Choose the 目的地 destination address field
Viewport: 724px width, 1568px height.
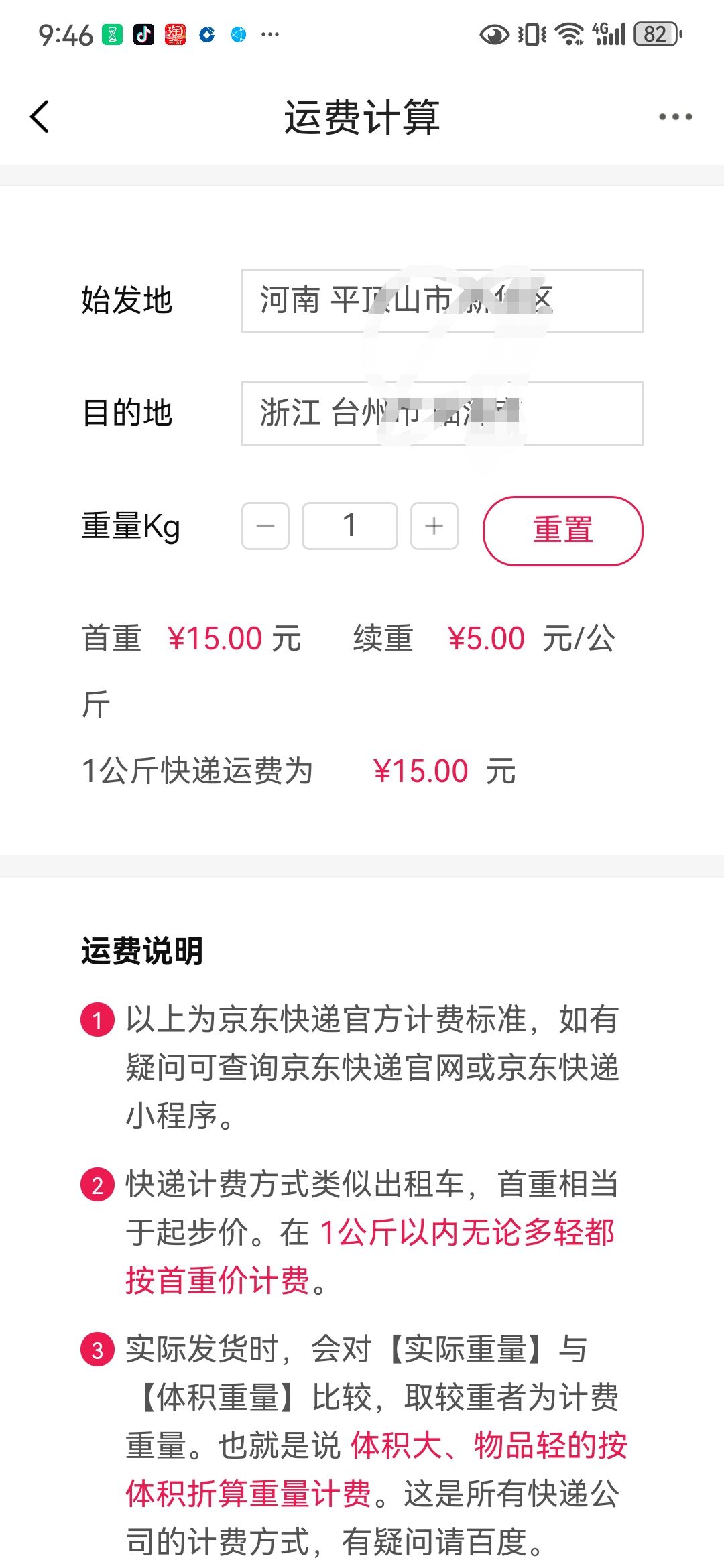tap(442, 413)
